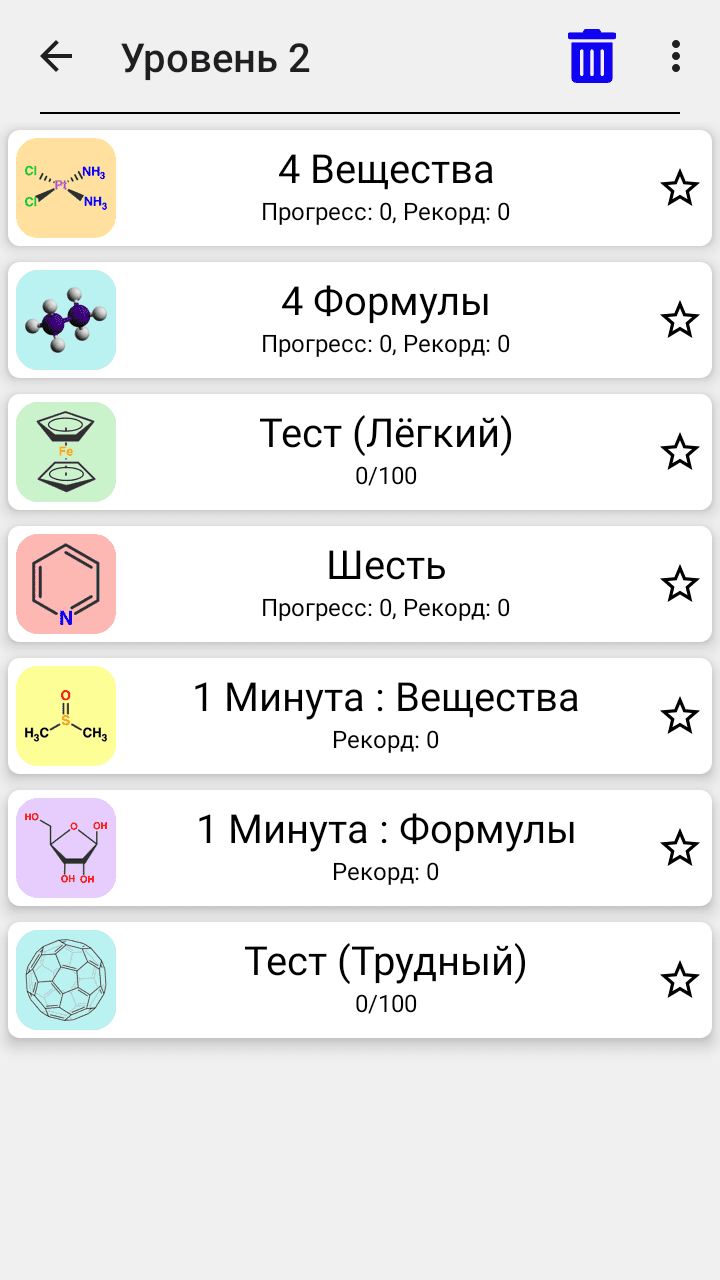
Task: Mark Тест (Лёгкий) with star
Action: click(680, 452)
